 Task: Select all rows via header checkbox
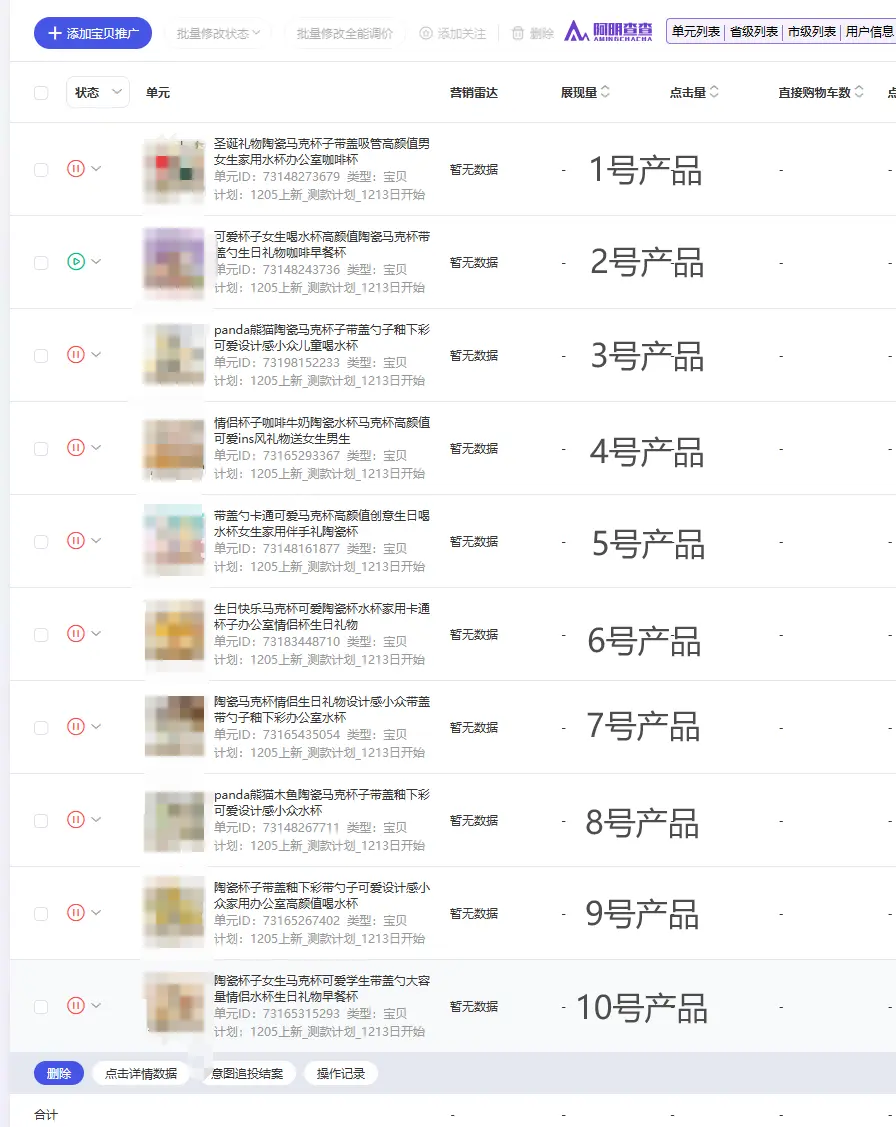pyautogui.click(x=41, y=93)
